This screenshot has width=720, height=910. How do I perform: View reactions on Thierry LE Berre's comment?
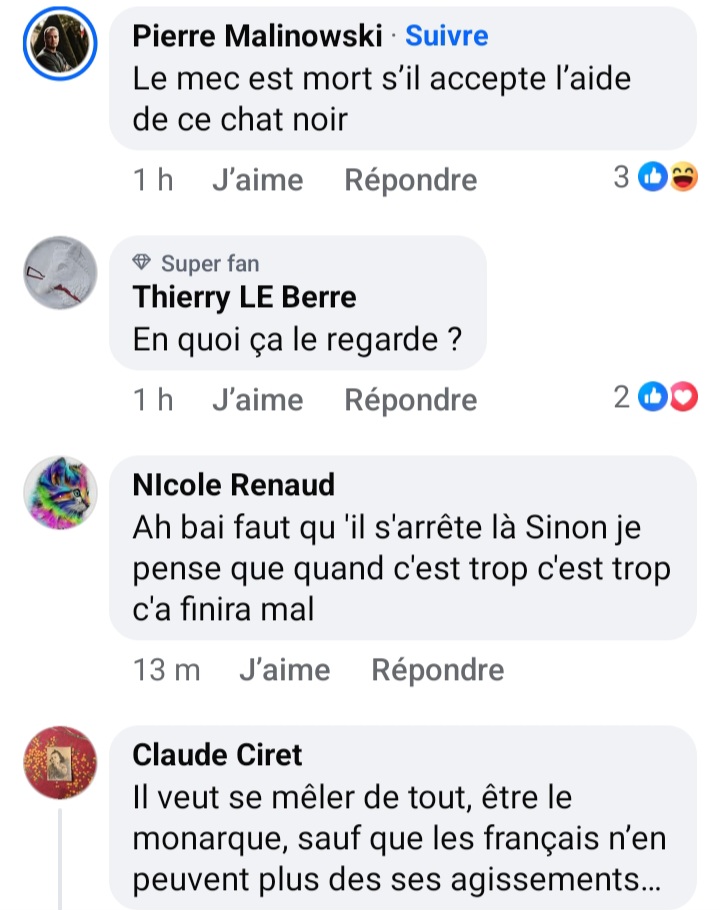click(x=657, y=399)
